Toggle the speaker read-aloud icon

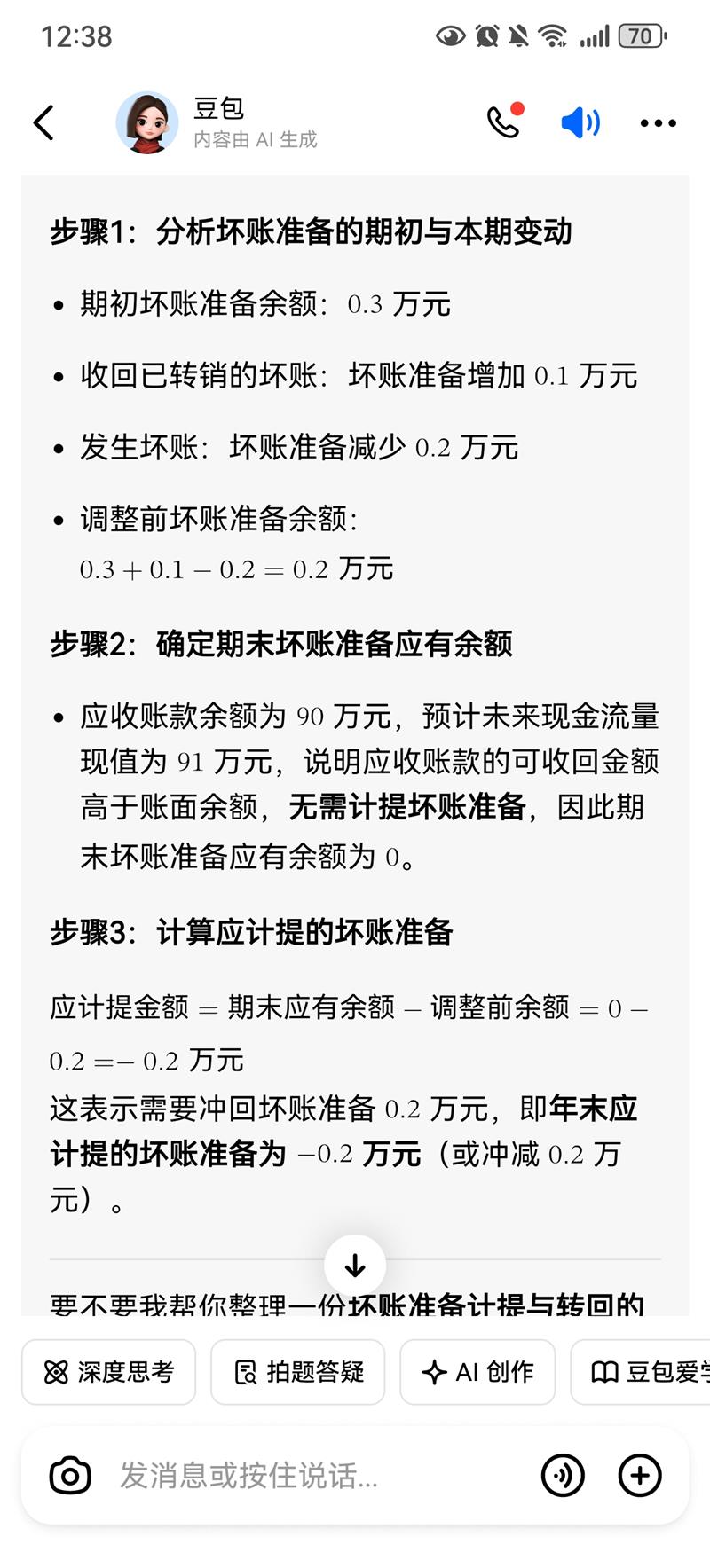[580, 122]
